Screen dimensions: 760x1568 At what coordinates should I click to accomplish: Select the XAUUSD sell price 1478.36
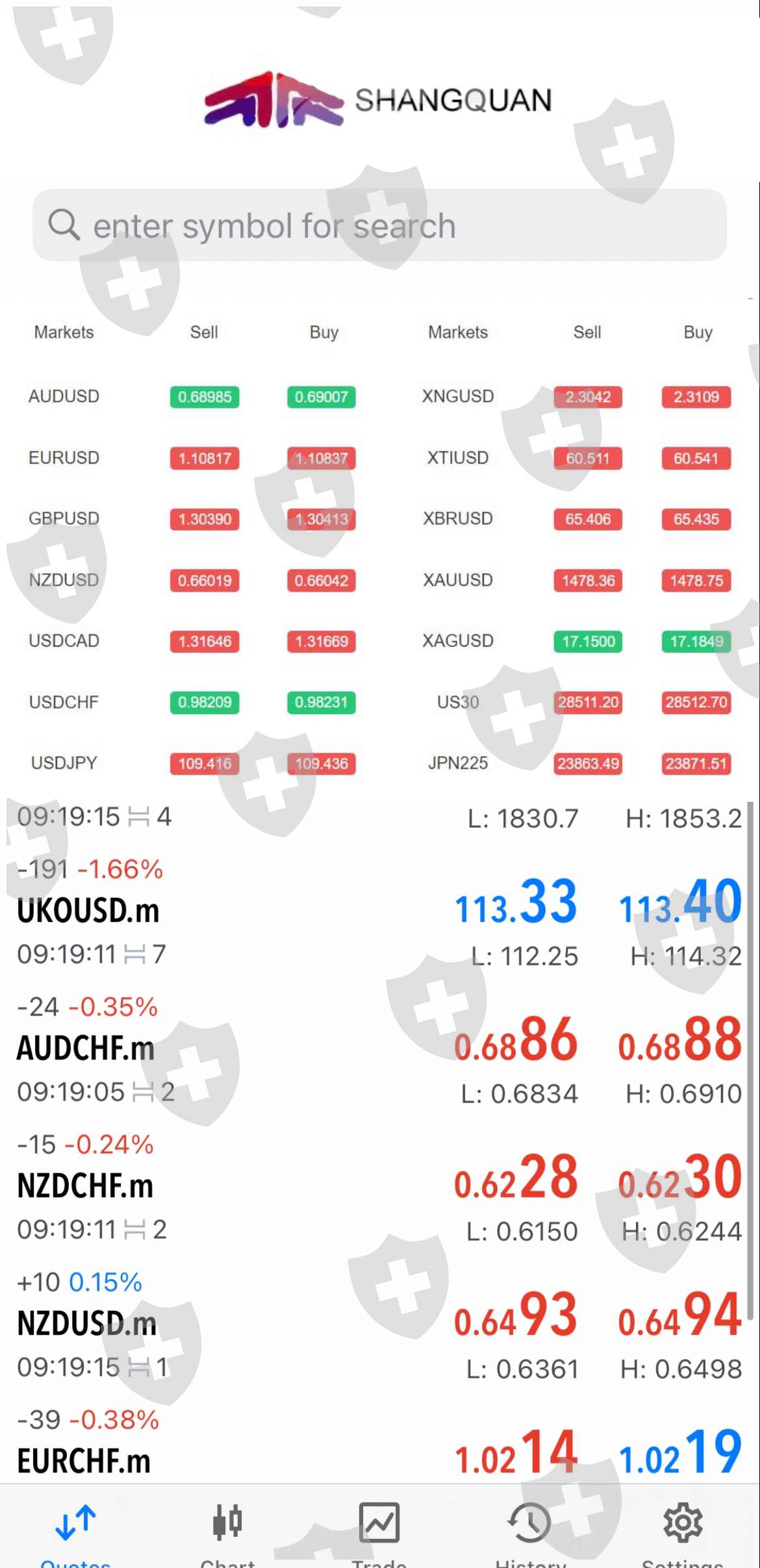coord(588,580)
